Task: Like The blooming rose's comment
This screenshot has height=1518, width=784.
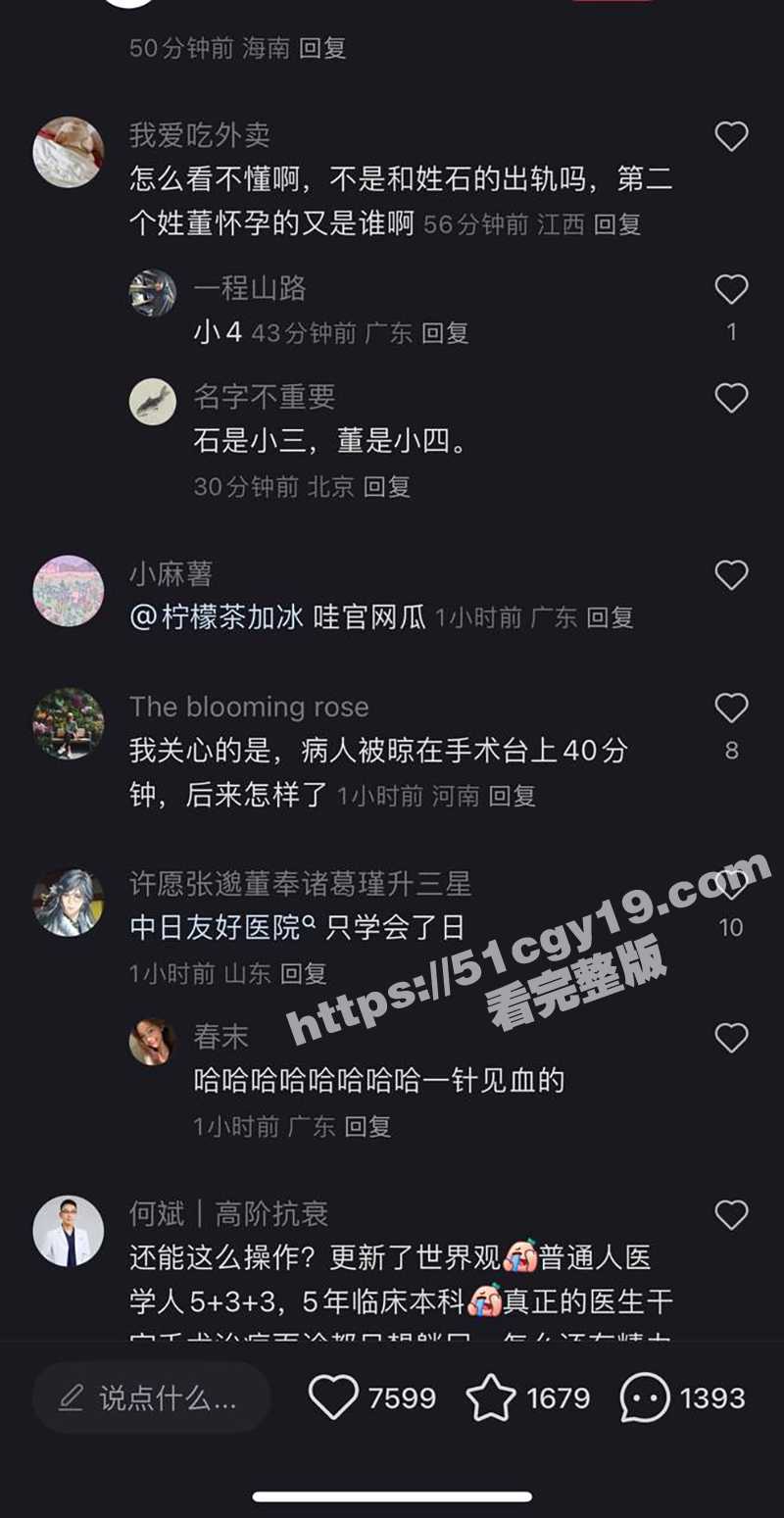Action: coord(731,708)
